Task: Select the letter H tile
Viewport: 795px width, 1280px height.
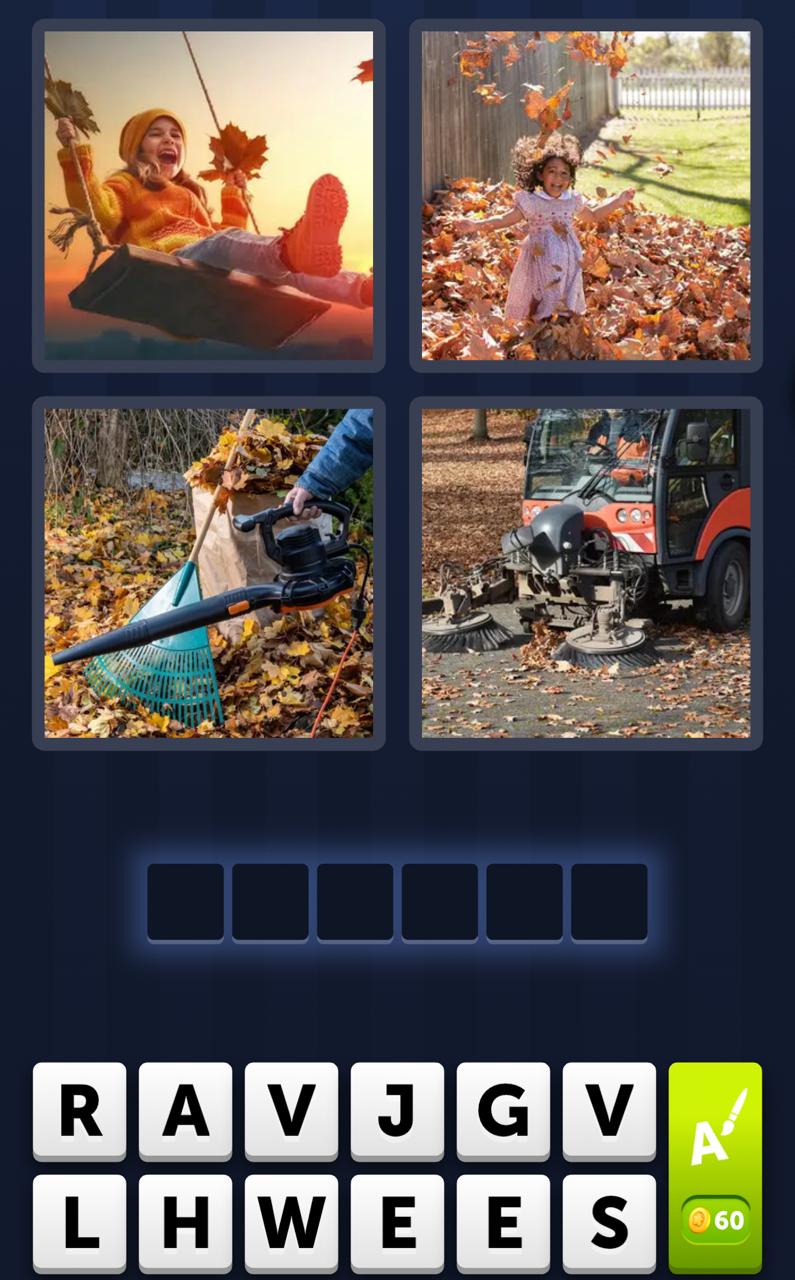Action: pyautogui.click(x=186, y=1222)
